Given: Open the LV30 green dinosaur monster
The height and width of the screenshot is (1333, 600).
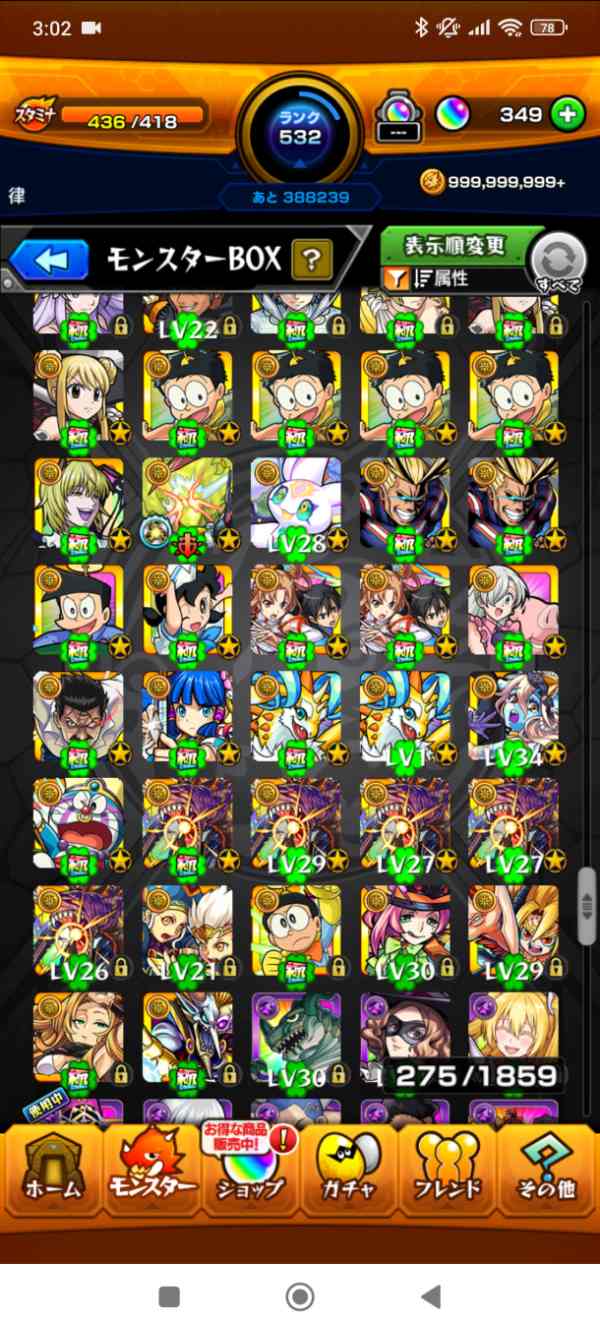Looking at the screenshot, I should (296, 1038).
